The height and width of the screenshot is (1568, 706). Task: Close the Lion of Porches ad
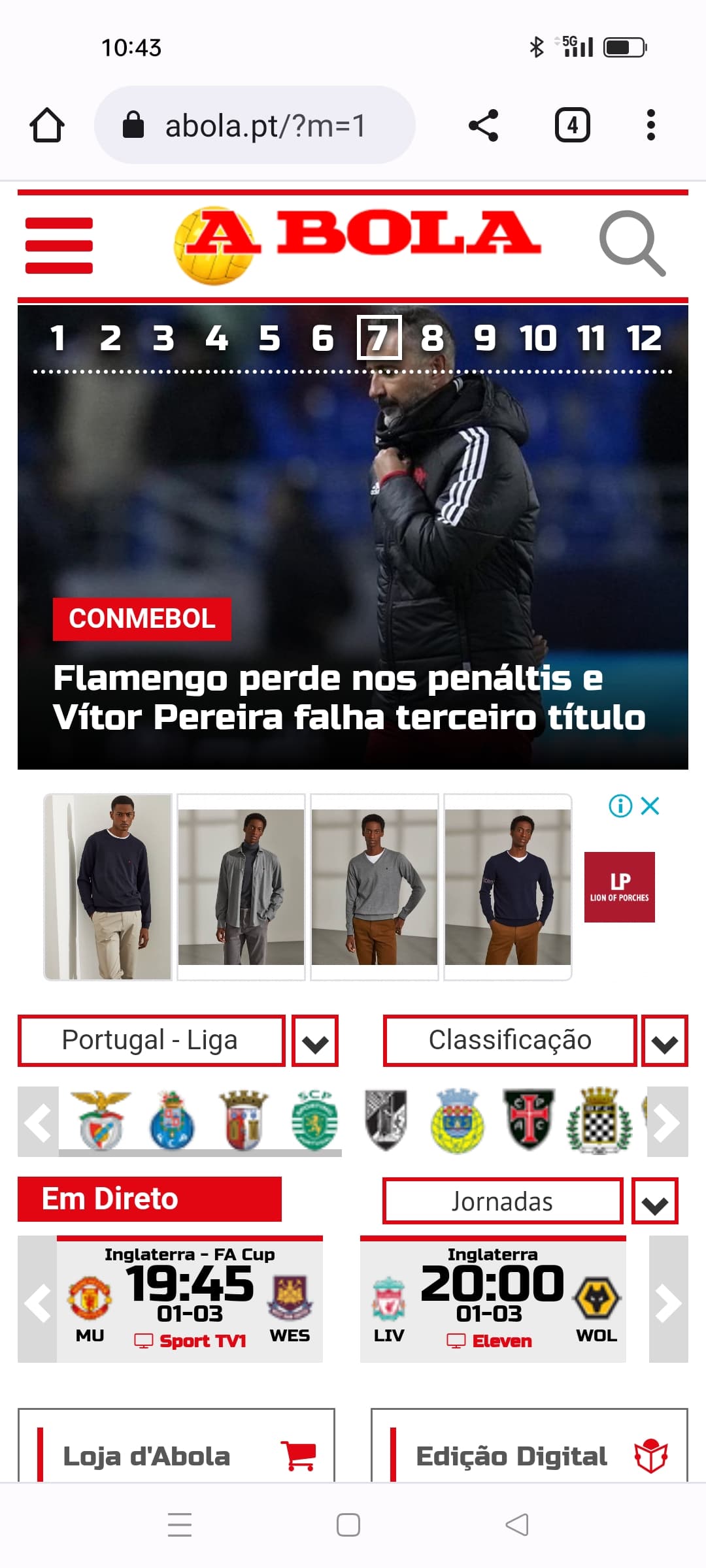coord(650,806)
